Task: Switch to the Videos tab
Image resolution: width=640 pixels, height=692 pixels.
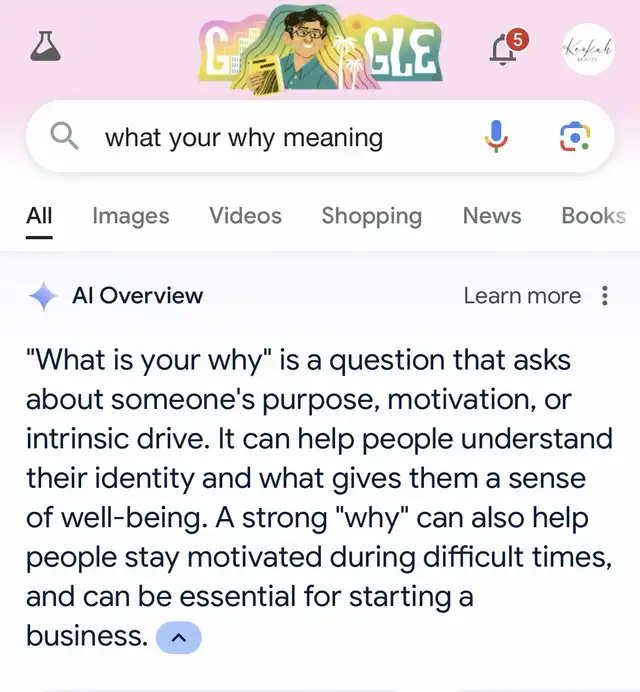Action: pyautogui.click(x=245, y=216)
